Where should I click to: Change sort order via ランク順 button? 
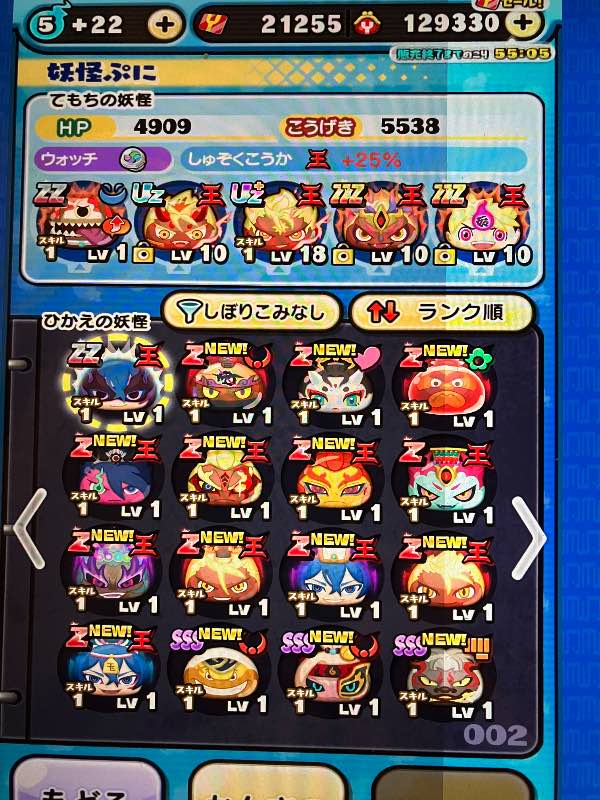pyautogui.click(x=438, y=312)
